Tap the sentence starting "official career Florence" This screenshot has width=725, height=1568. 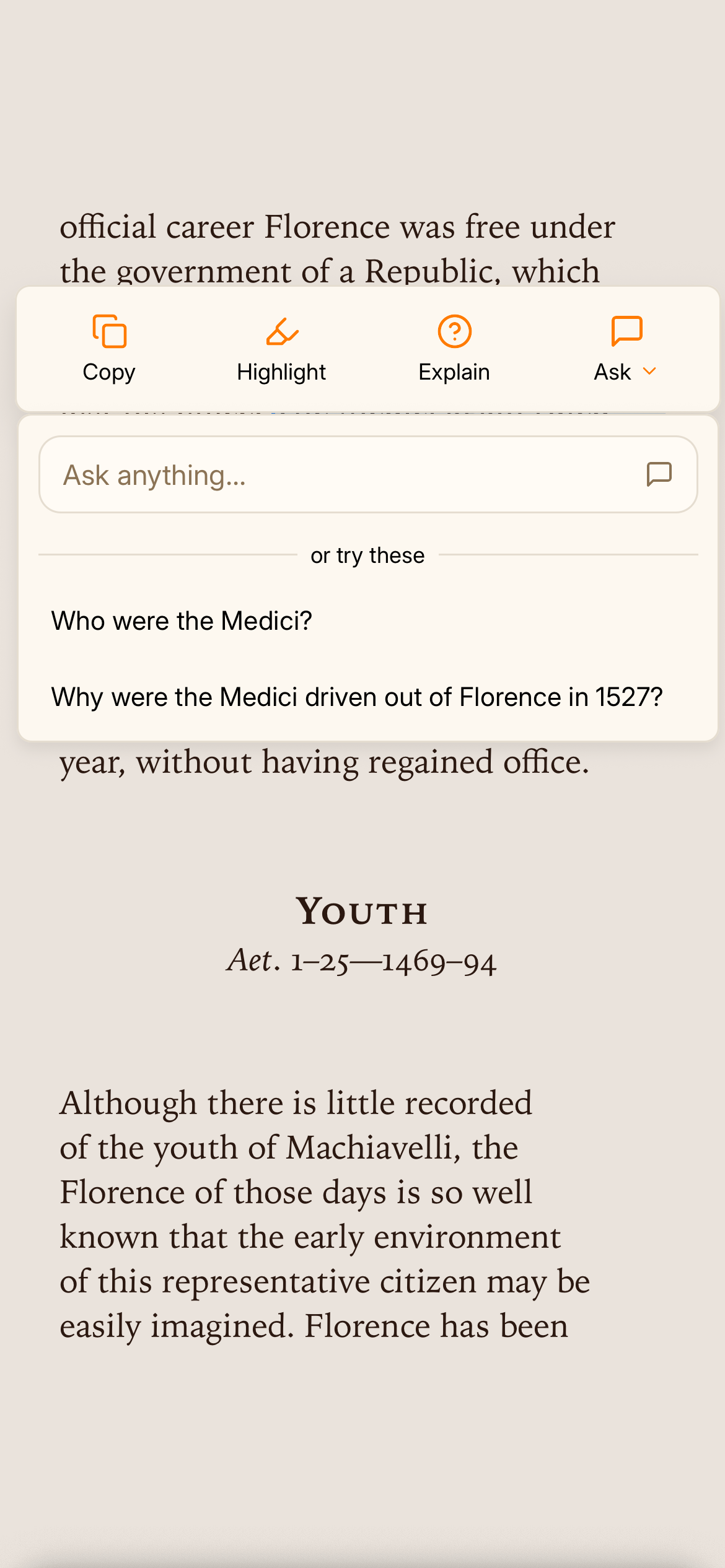tap(337, 227)
